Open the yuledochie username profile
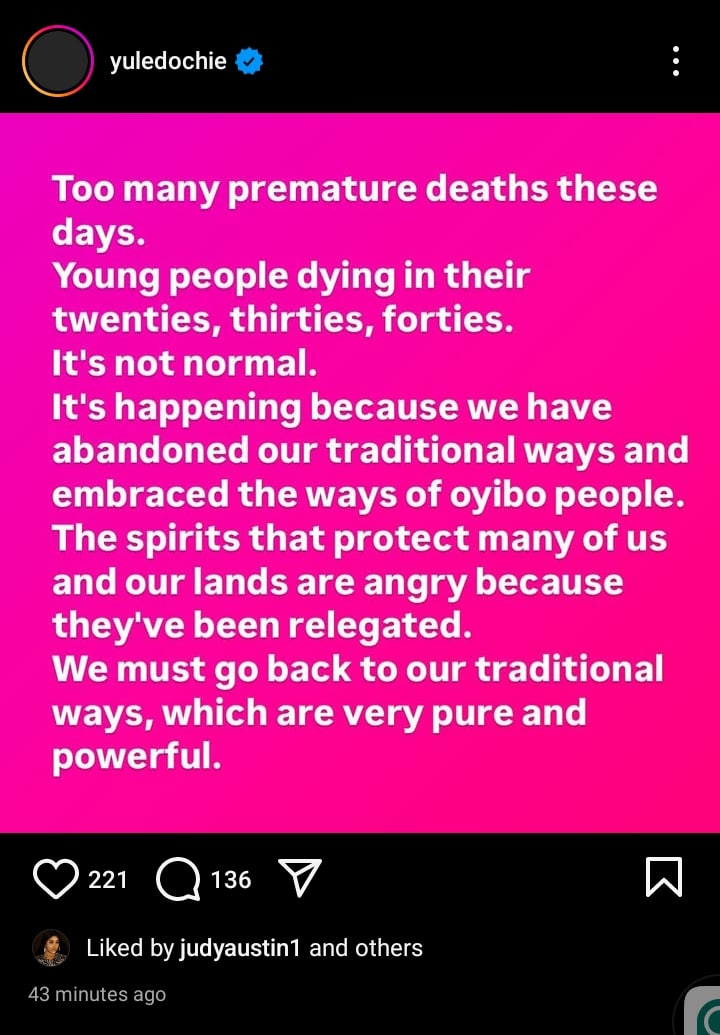720x1035 pixels. coord(168,62)
